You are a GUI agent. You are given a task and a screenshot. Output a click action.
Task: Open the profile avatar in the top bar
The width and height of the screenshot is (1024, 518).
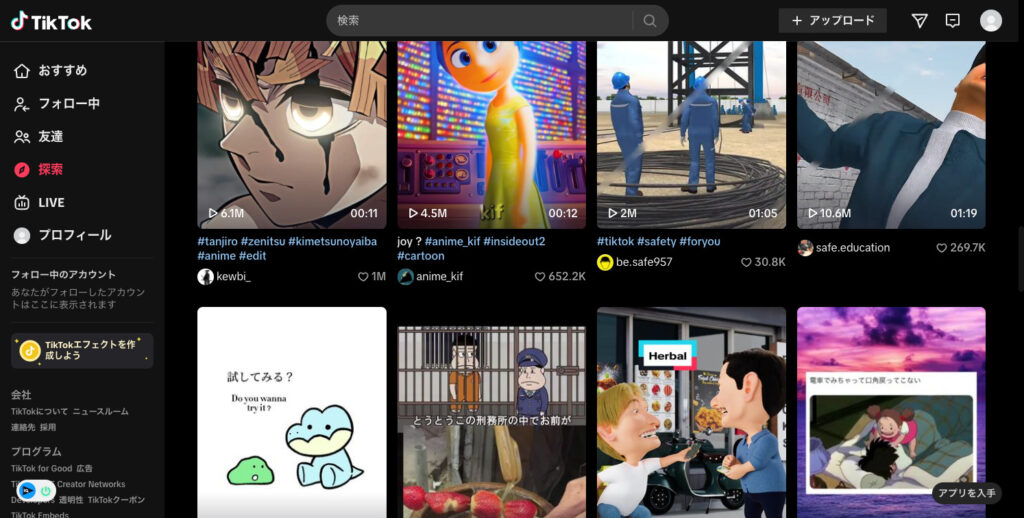point(990,20)
